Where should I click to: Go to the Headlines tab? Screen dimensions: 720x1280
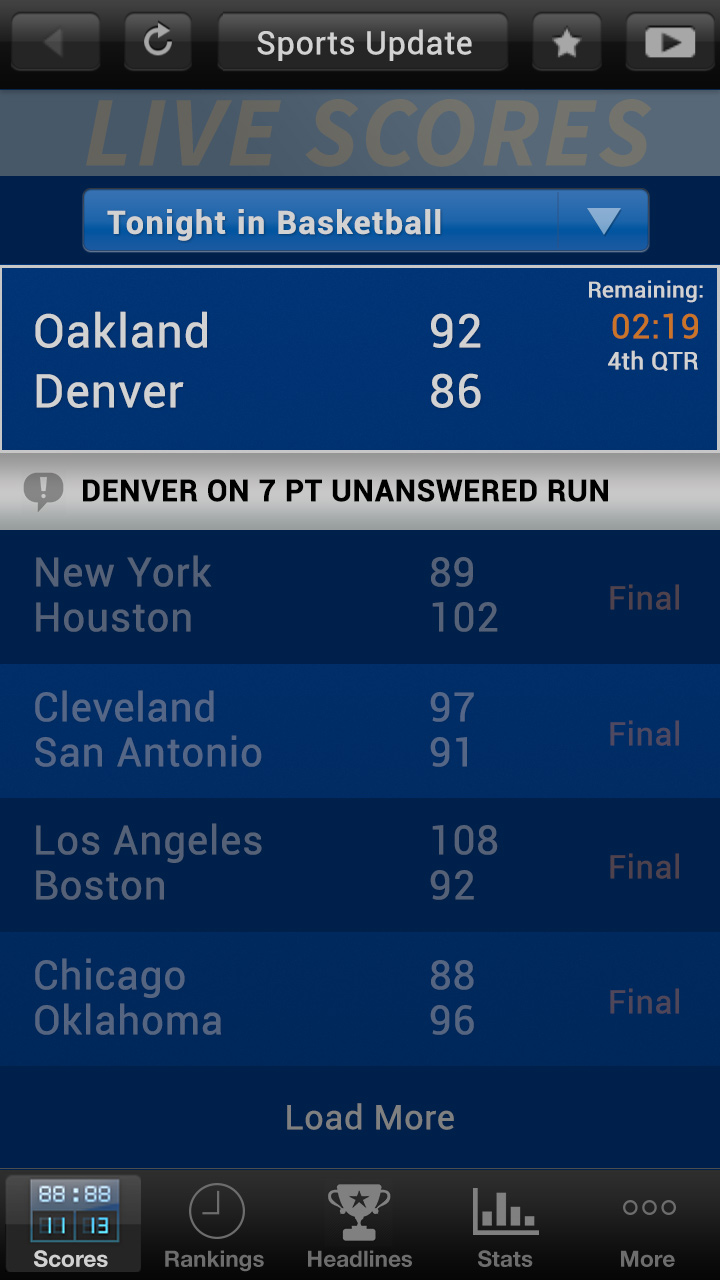click(359, 1225)
